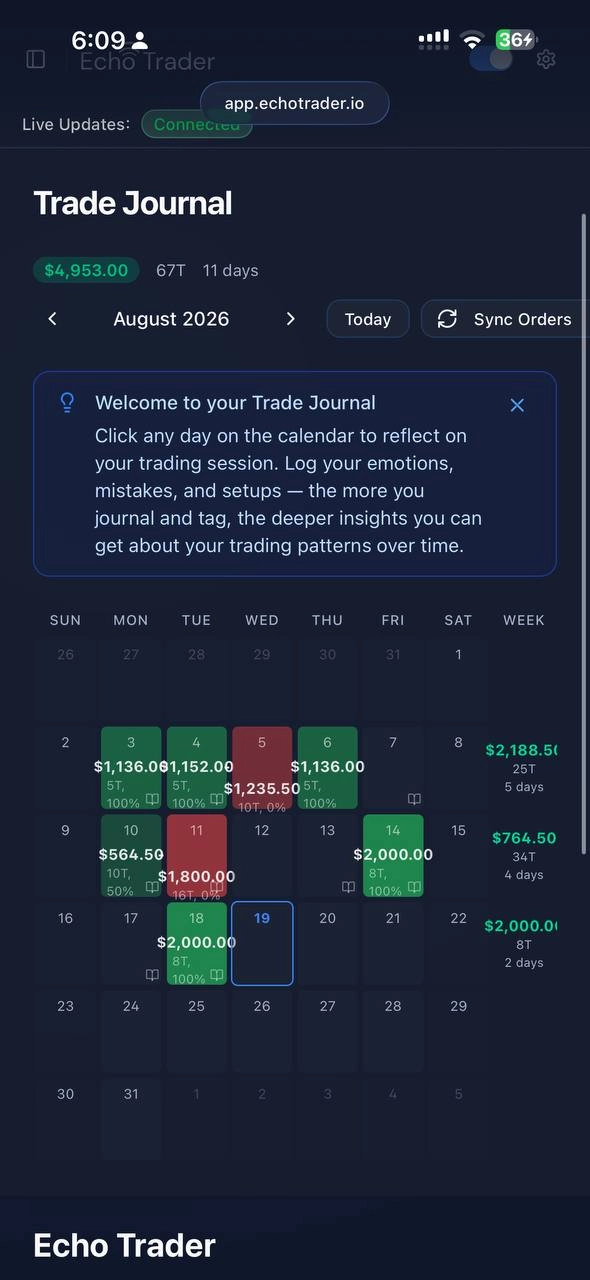Screen dimensions: 590x1280
Task: Jump to Today
Action: coord(368,319)
